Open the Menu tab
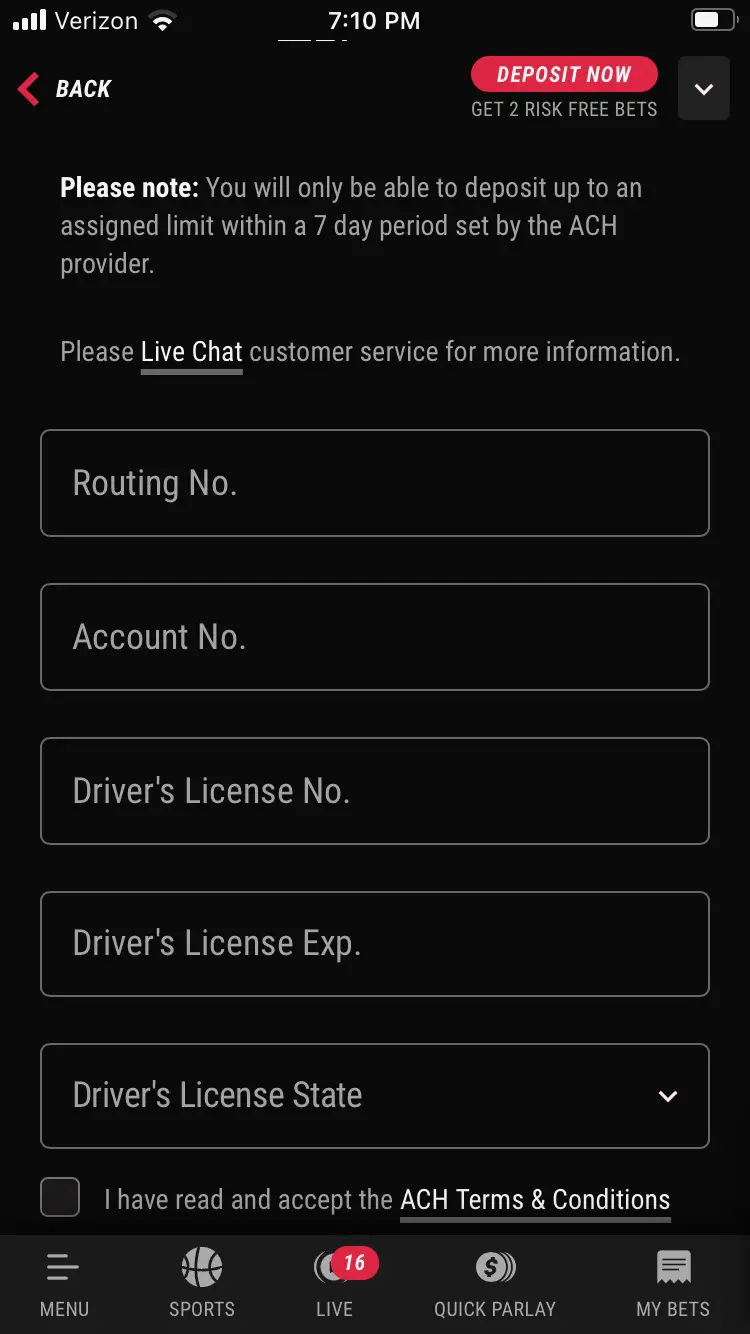750x1334 pixels. click(64, 1285)
